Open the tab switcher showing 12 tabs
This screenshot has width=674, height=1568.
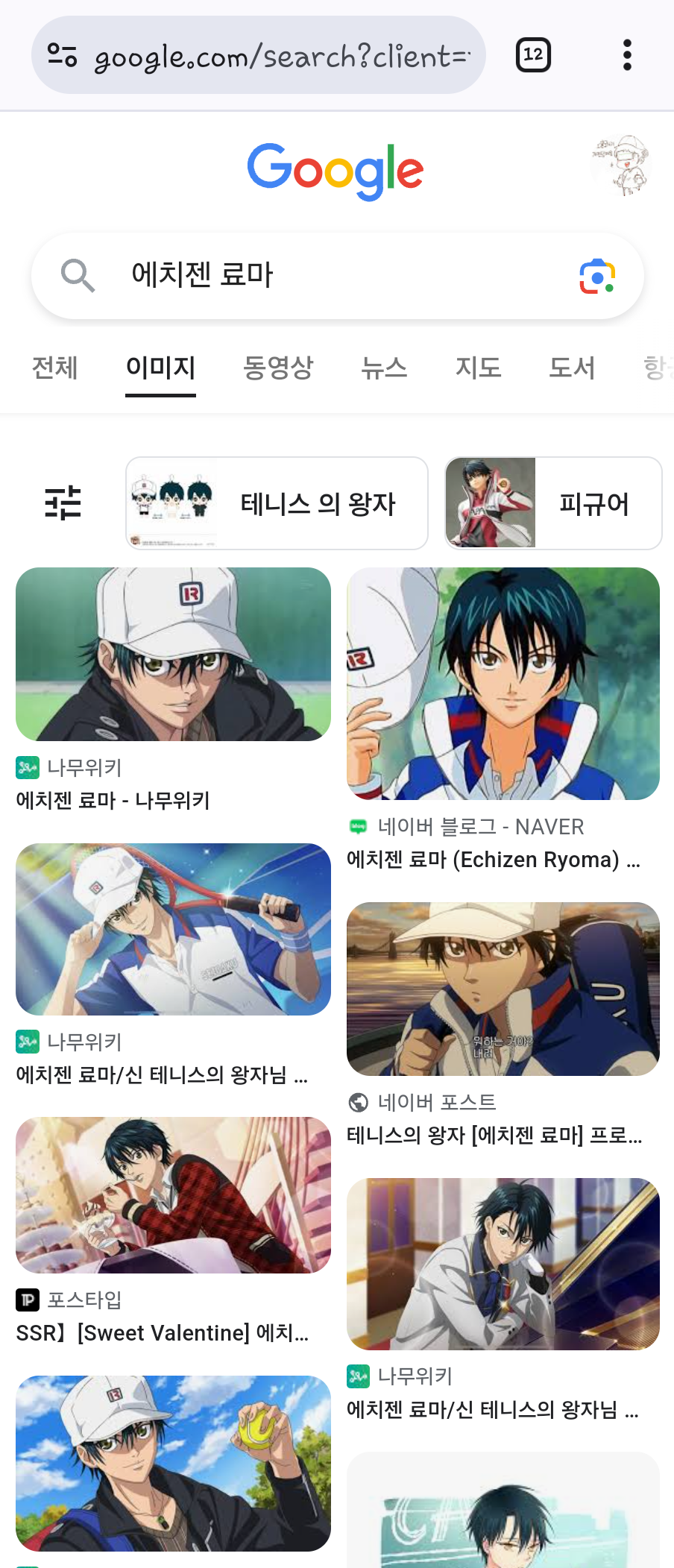pos(533,55)
